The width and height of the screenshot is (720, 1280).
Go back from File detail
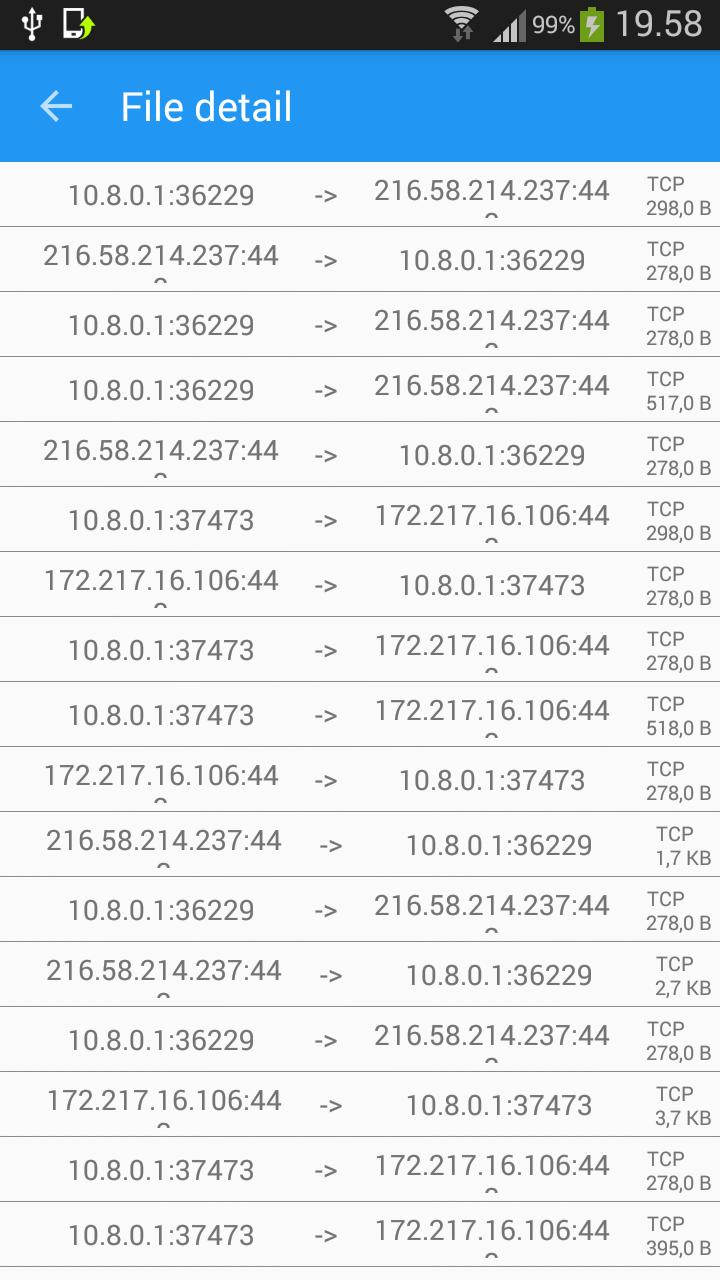[56, 107]
